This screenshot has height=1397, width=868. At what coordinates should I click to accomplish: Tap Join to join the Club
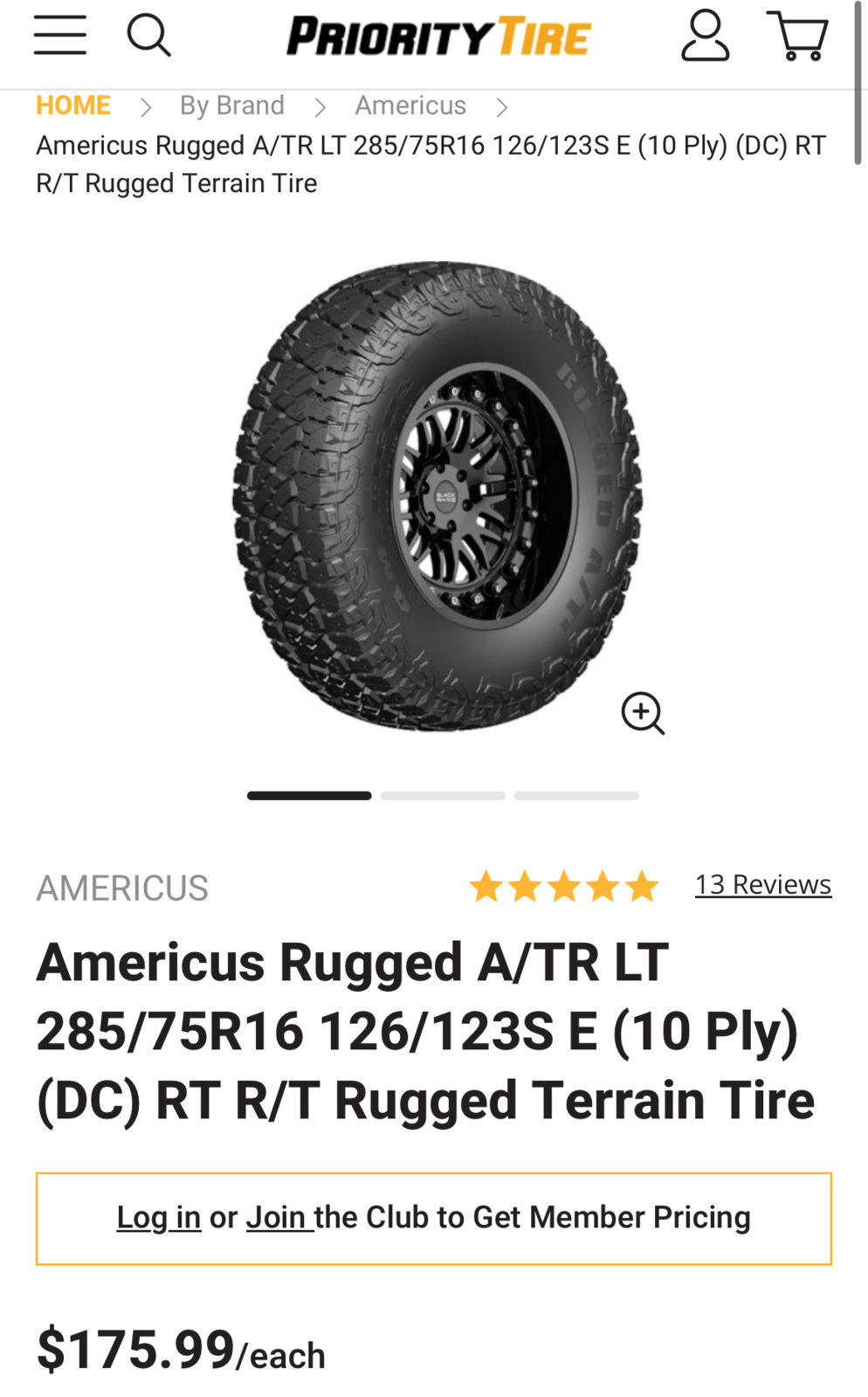click(x=276, y=1217)
